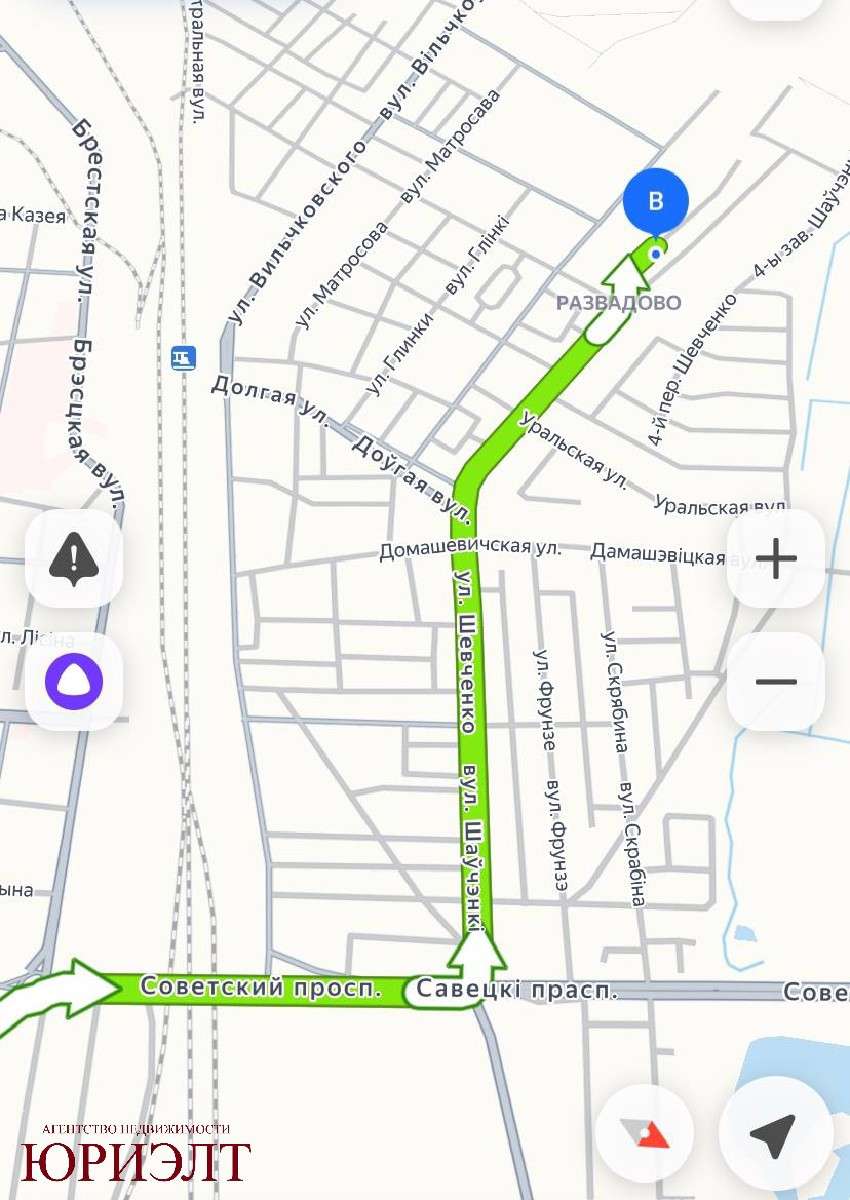This screenshot has width=850, height=1200.
Task: Reset map orientation with the compass
Action: click(645, 1134)
